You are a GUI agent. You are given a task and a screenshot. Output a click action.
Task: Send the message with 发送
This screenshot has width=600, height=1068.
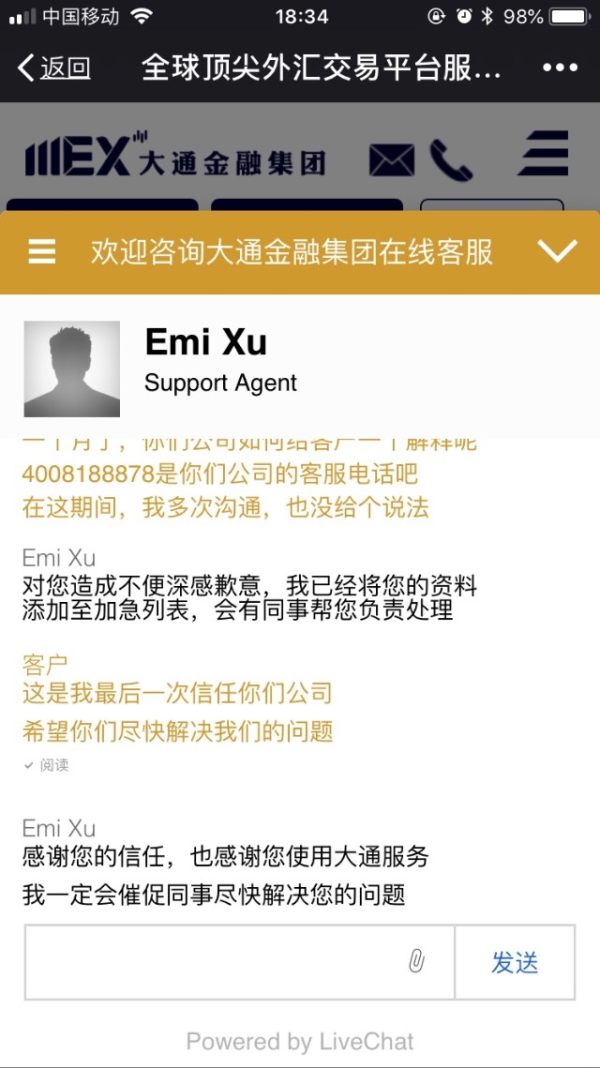515,962
